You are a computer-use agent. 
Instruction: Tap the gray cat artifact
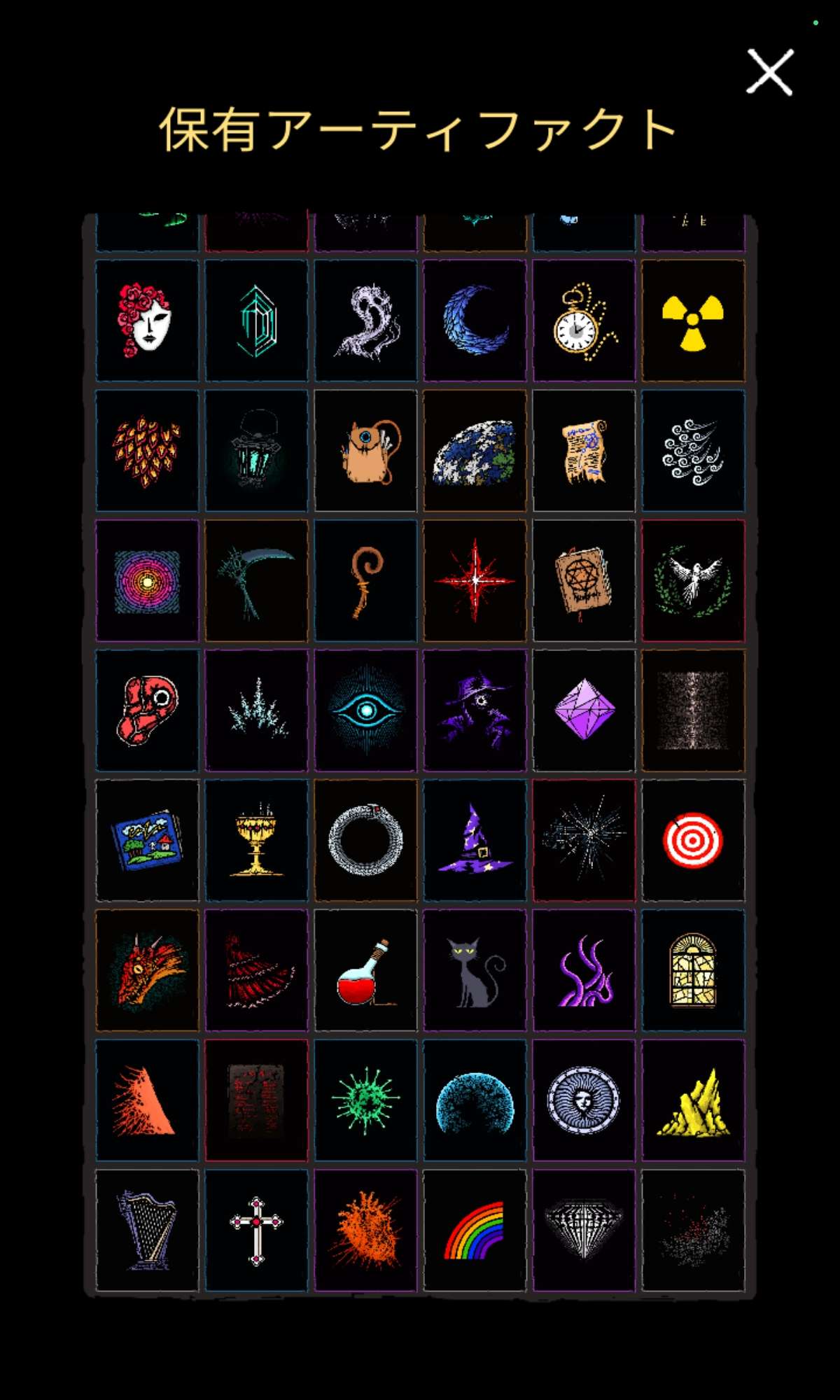point(475,970)
